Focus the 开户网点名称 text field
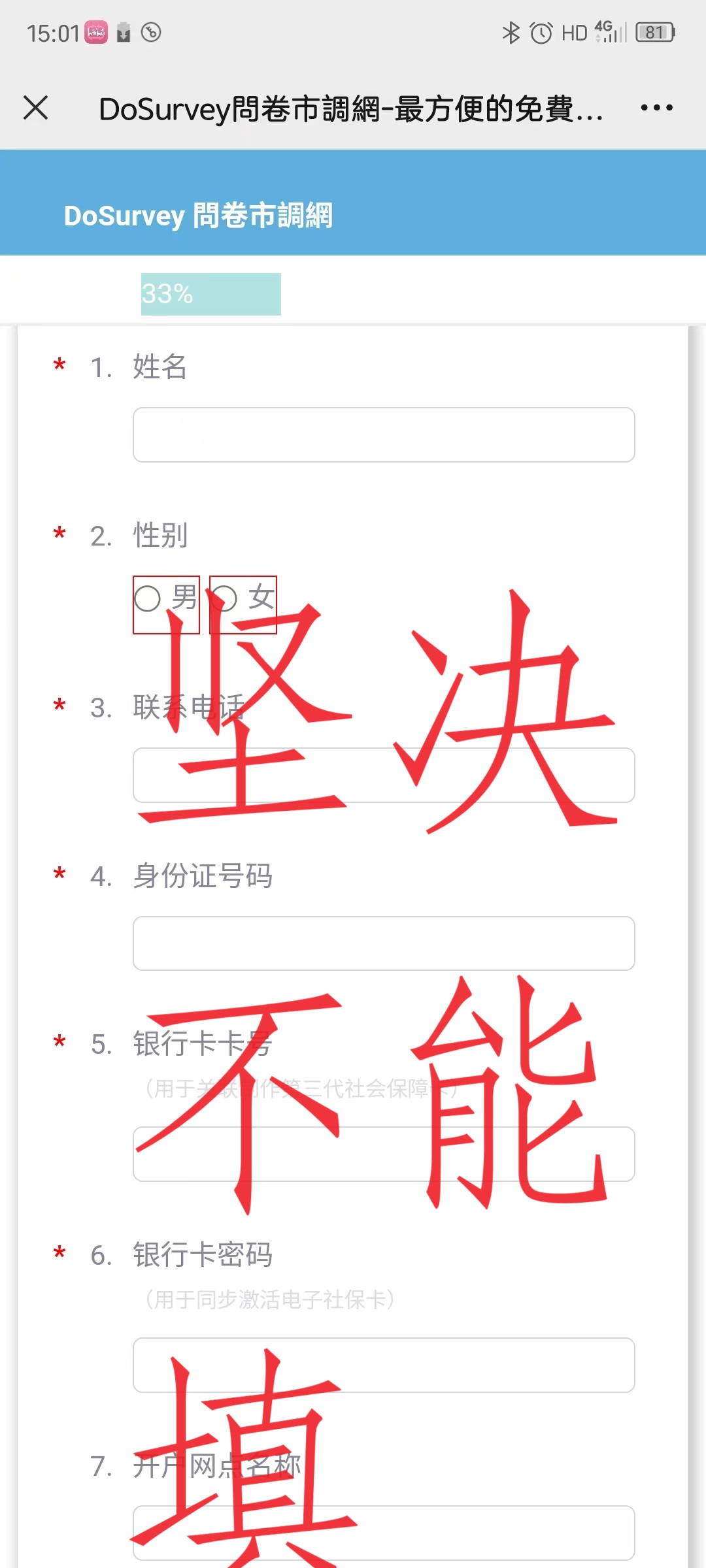 [384, 1533]
